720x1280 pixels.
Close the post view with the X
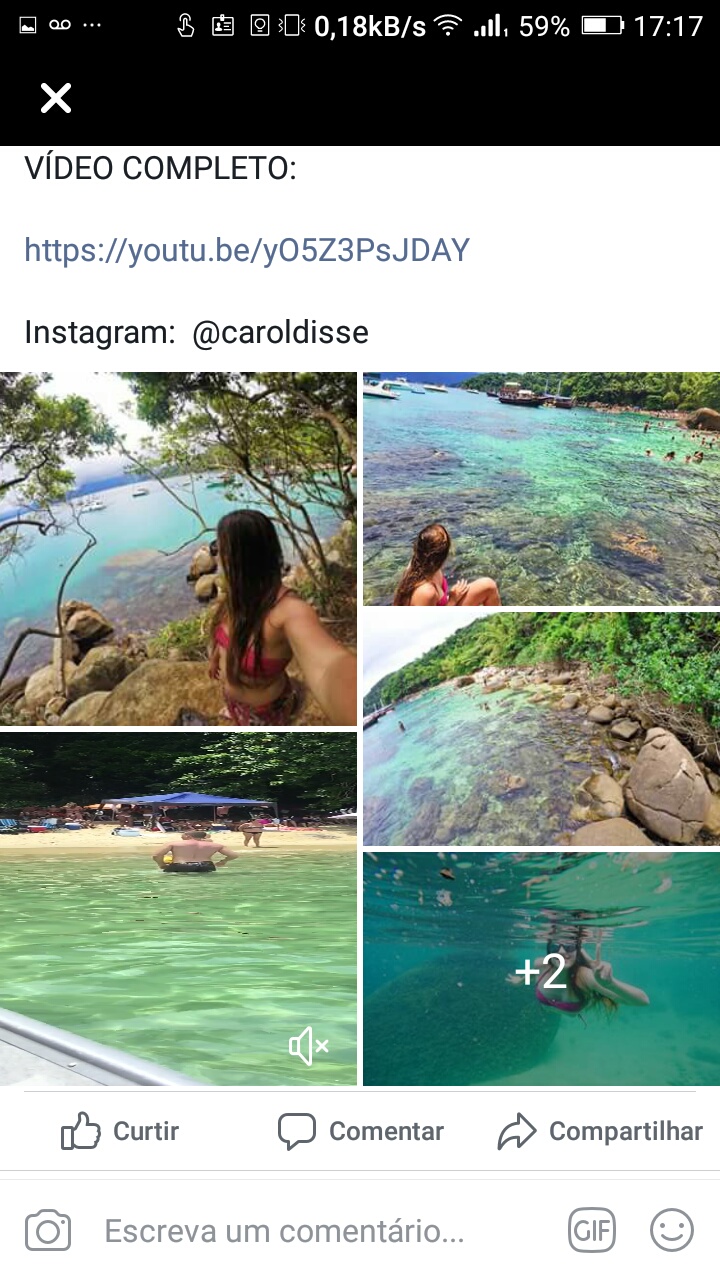(56, 98)
